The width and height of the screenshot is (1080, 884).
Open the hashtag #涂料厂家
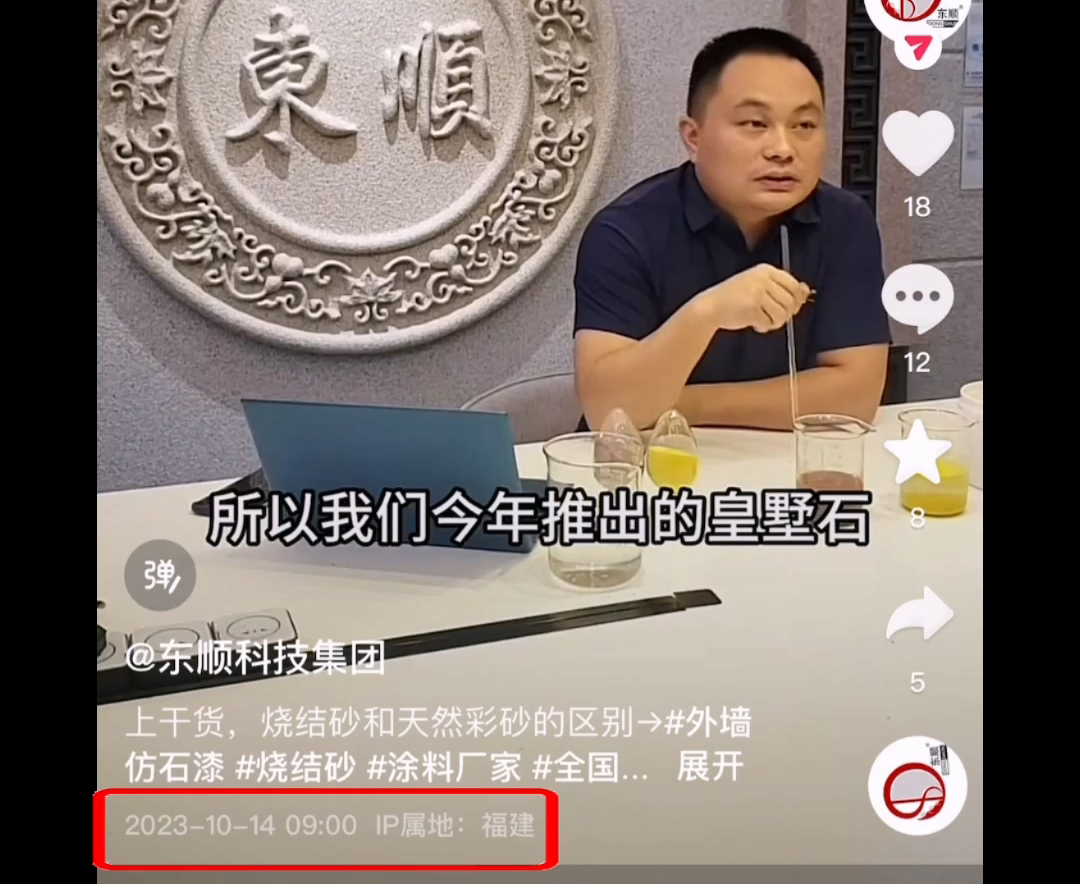444,767
